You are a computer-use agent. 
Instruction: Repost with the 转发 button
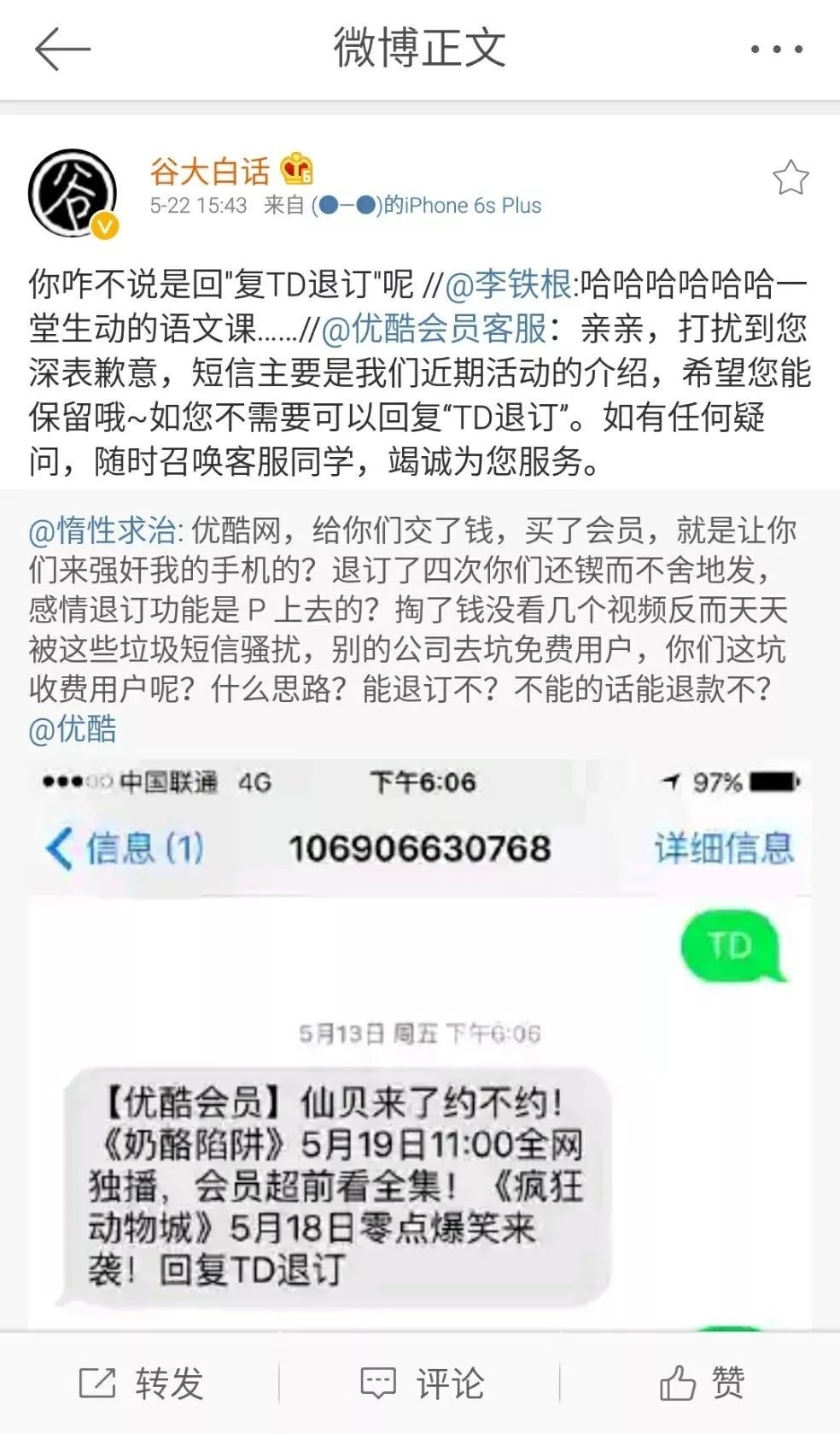[142, 1383]
